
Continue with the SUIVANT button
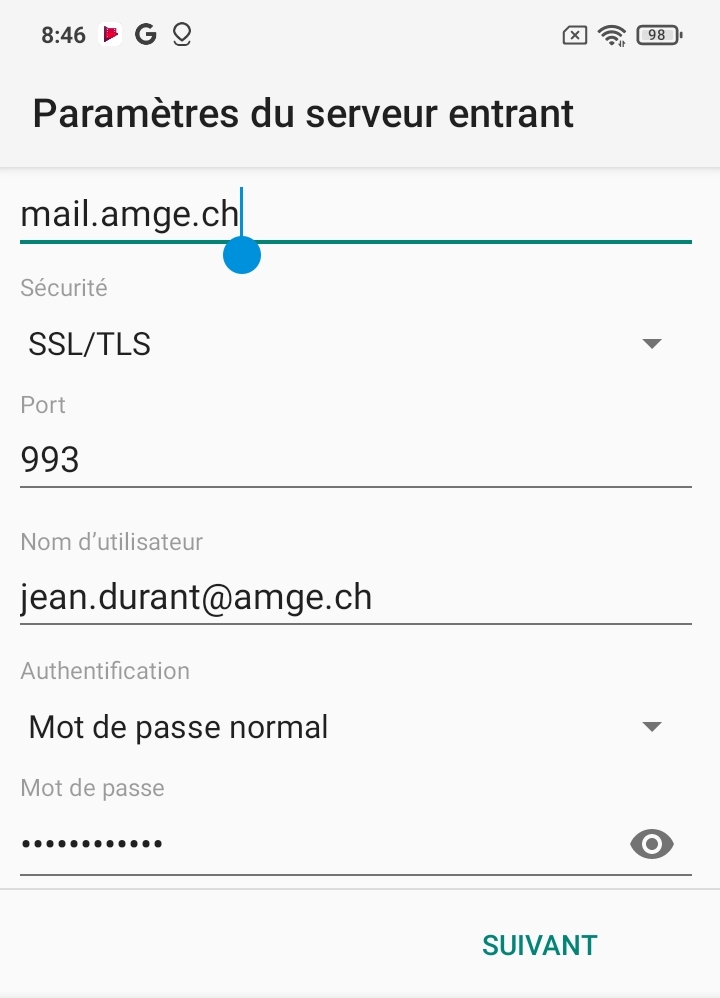point(539,945)
